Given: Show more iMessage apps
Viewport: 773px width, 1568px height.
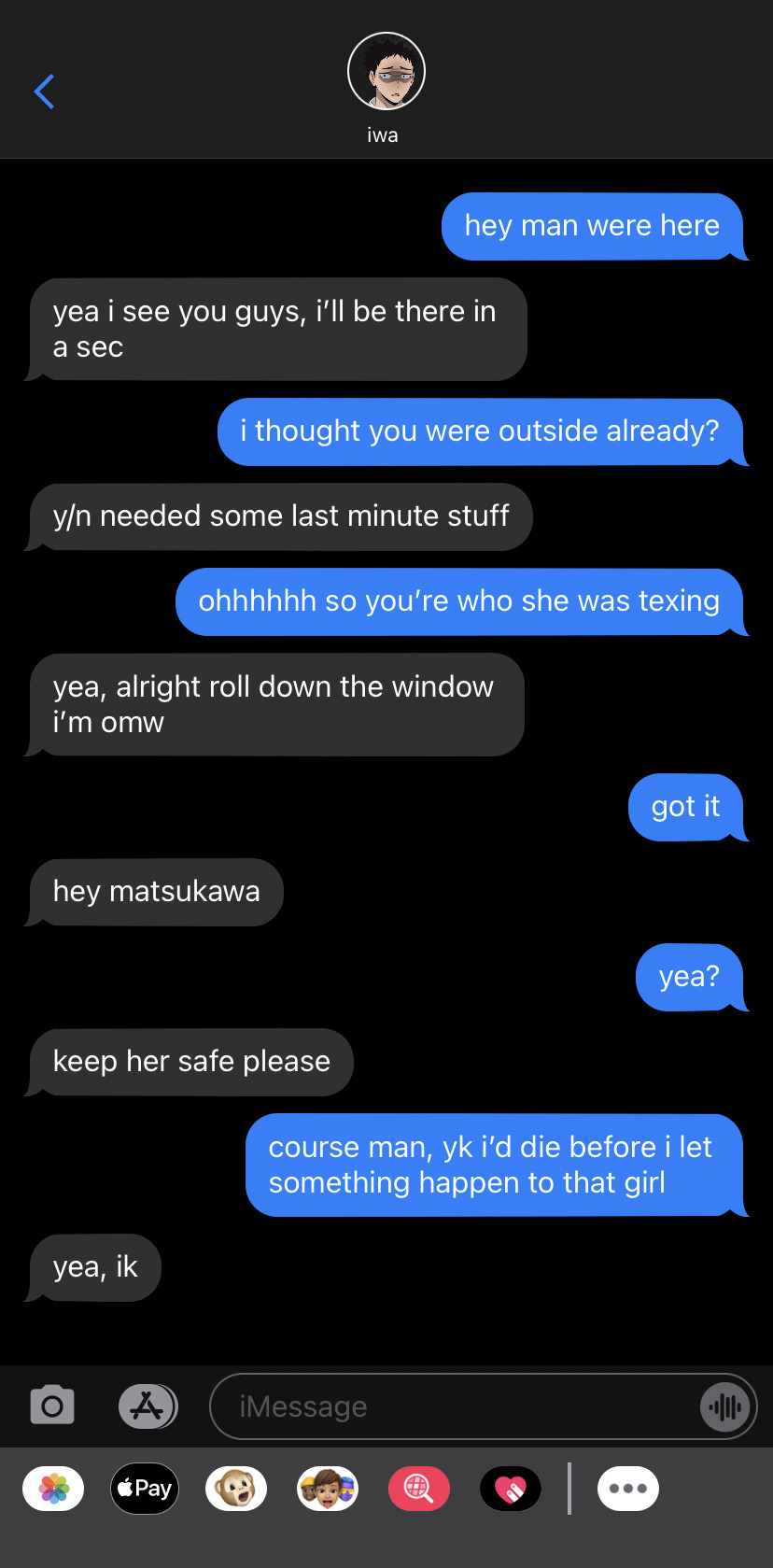Looking at the screenshot, I should (x=628, y=1489).
